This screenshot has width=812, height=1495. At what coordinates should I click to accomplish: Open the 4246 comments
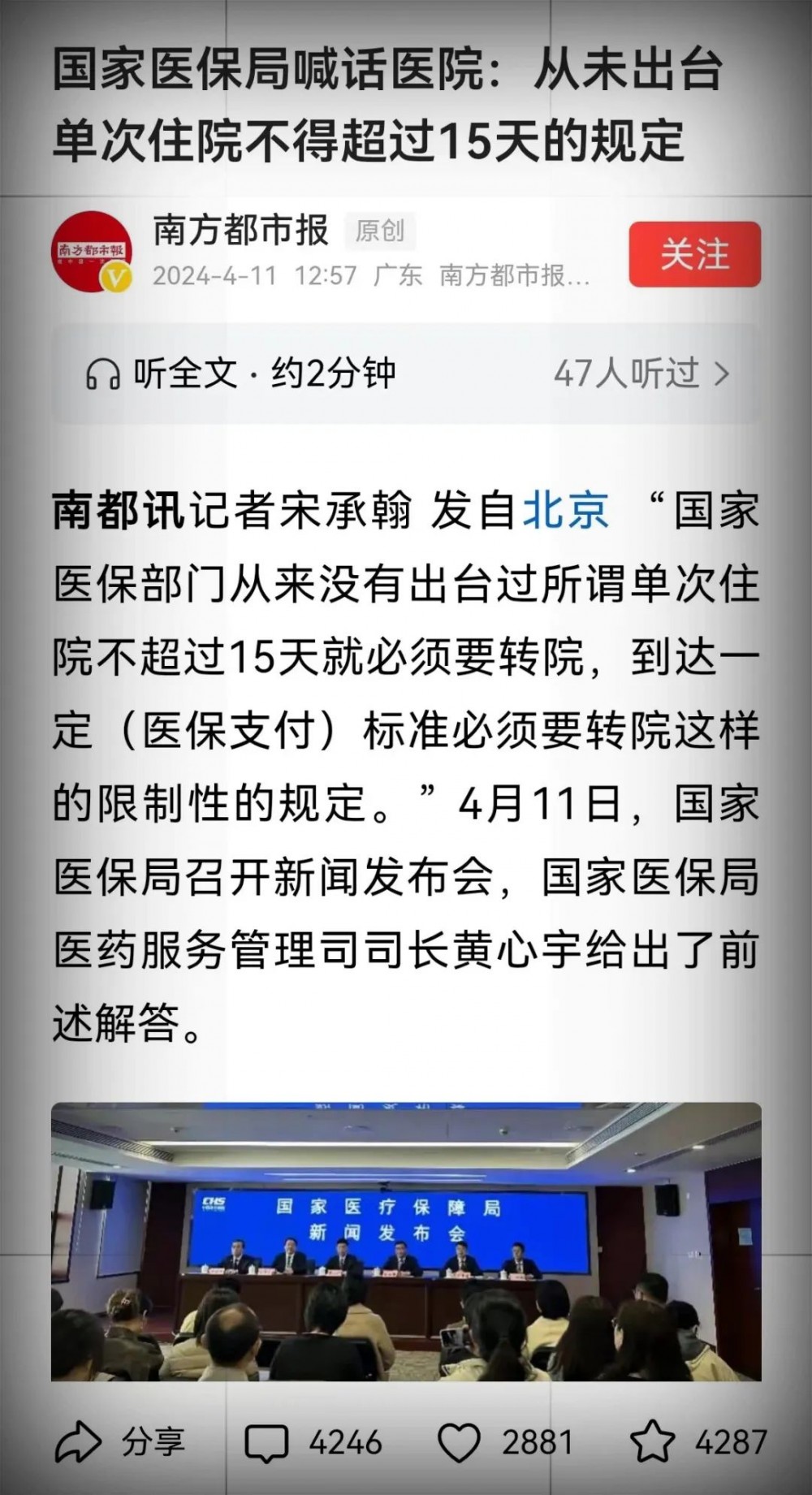coord(313,1442)
